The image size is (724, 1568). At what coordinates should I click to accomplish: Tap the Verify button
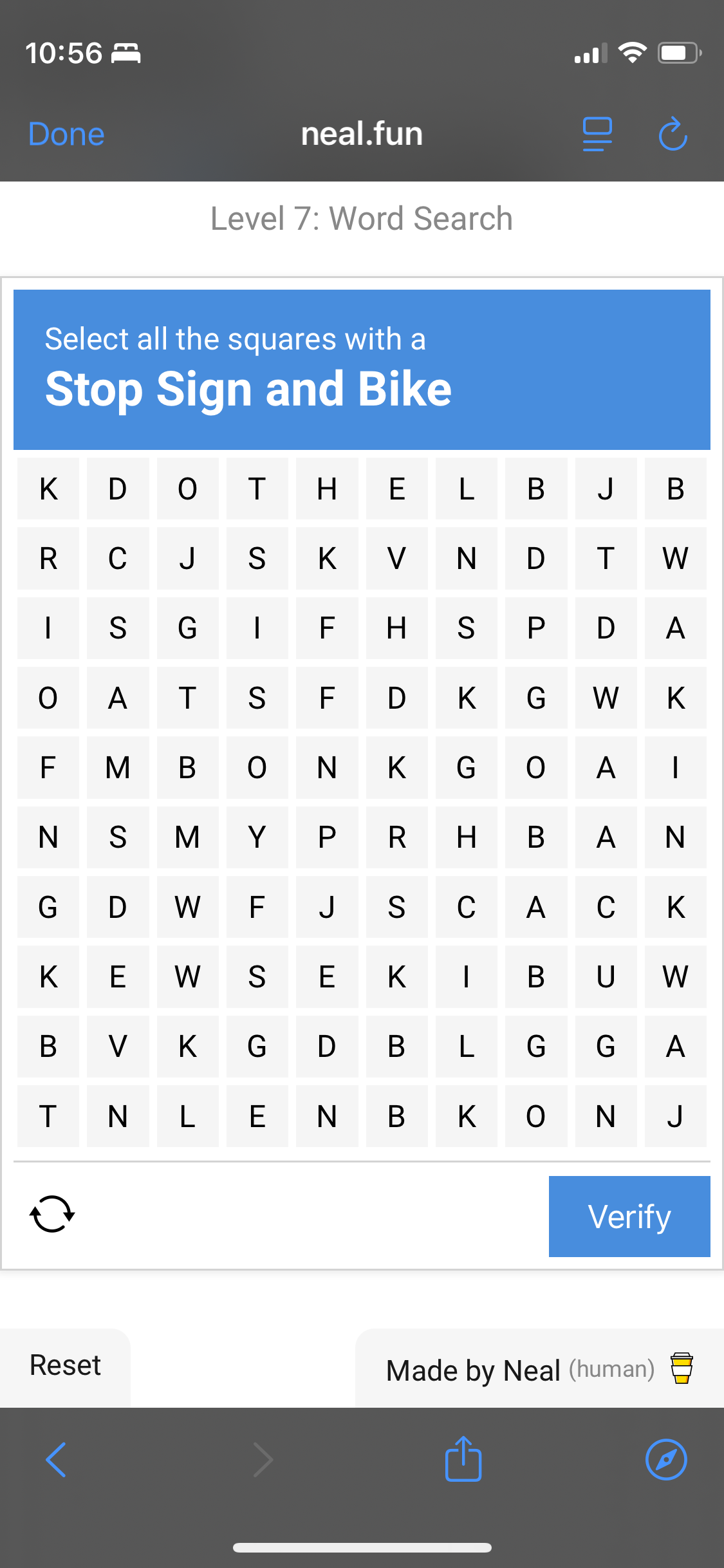pos(629,1217)
